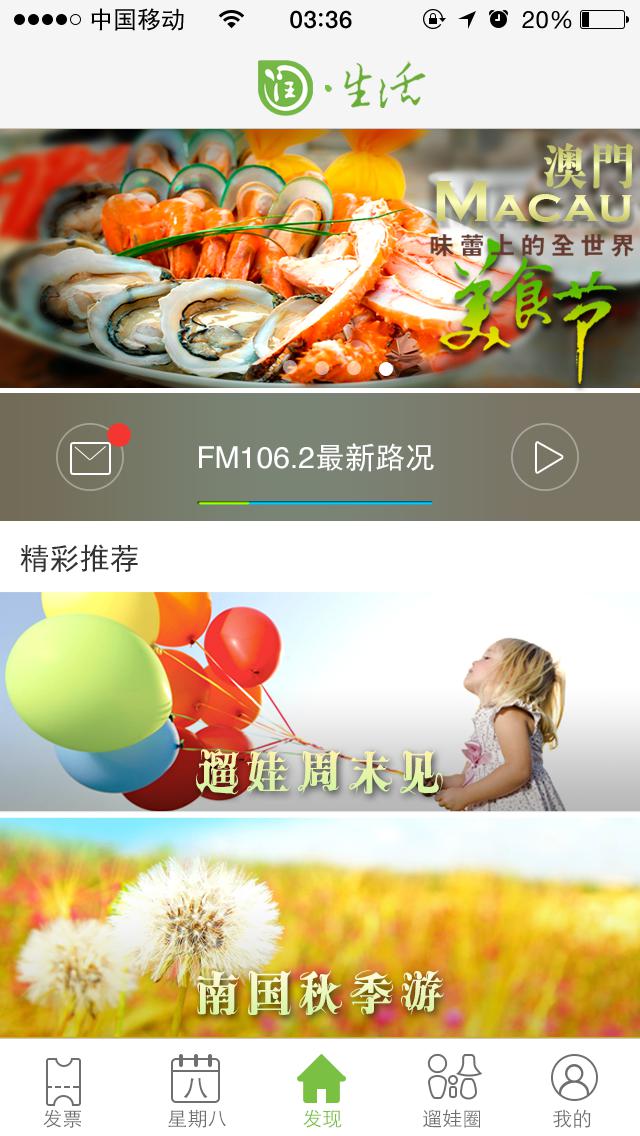Select the 发现 home tab
This screenshot has height=1136, width=640.
coord(321,1090)
